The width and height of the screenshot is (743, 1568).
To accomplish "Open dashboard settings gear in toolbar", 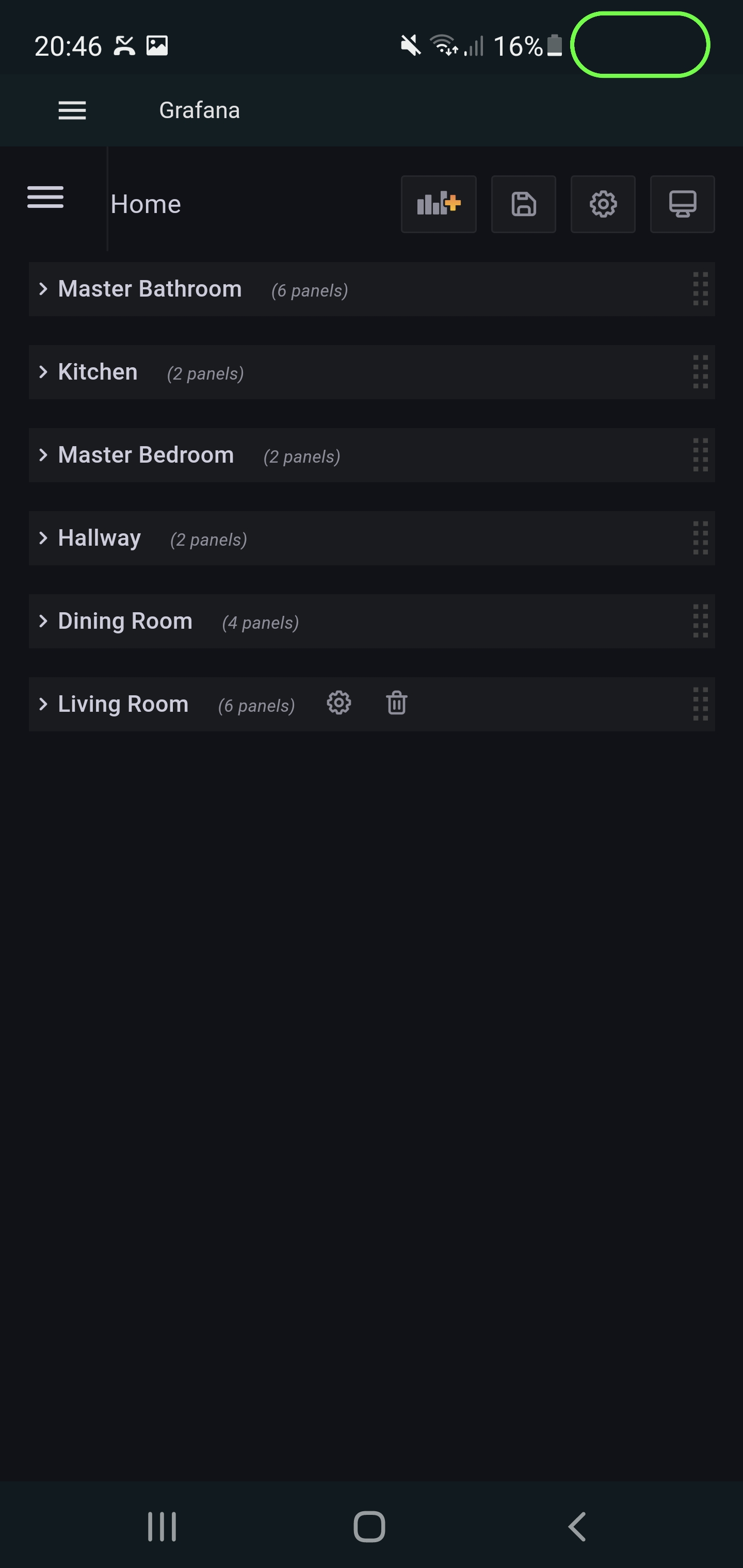I will (x=603, y=204).
